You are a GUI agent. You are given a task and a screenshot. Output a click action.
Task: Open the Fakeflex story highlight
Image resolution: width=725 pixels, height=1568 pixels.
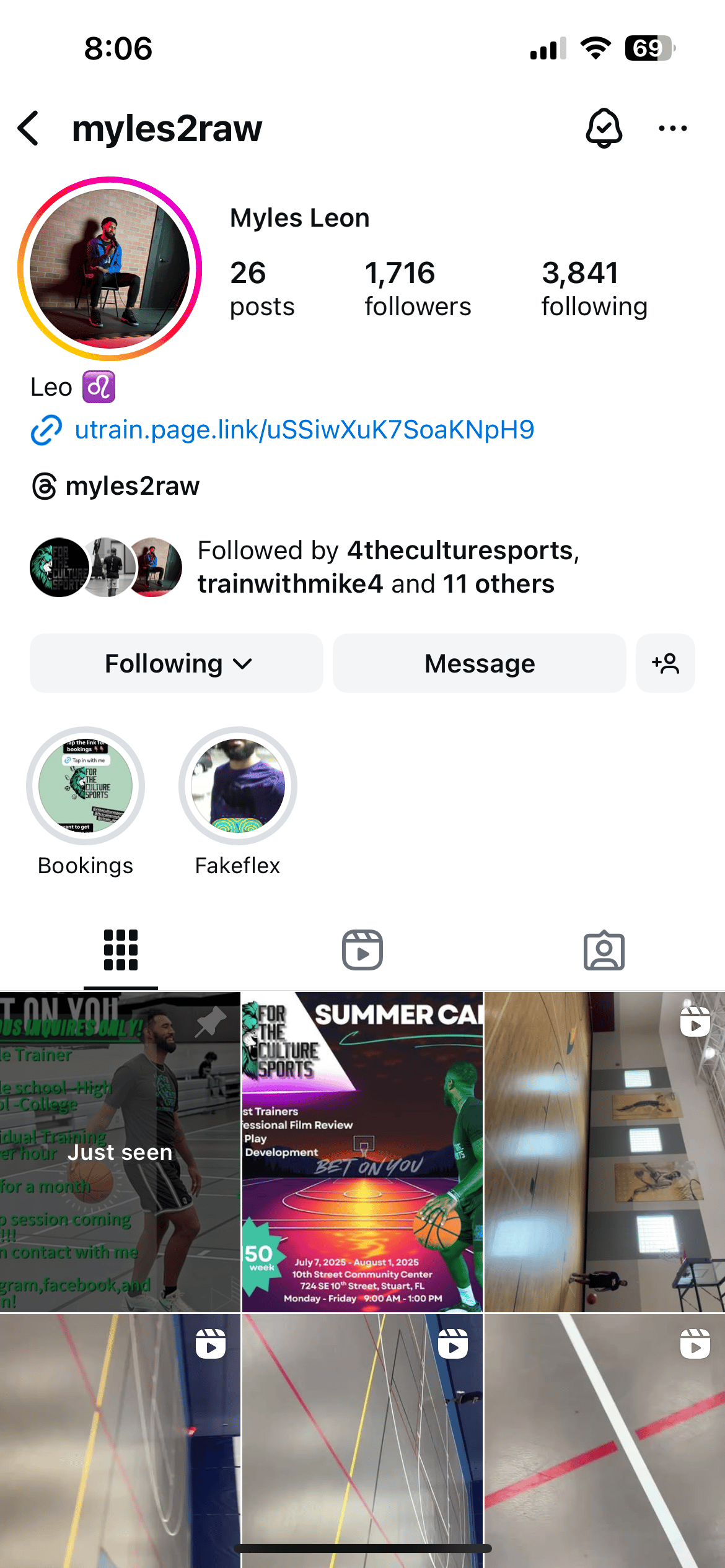pyautogui.click(x=238, y=786)
